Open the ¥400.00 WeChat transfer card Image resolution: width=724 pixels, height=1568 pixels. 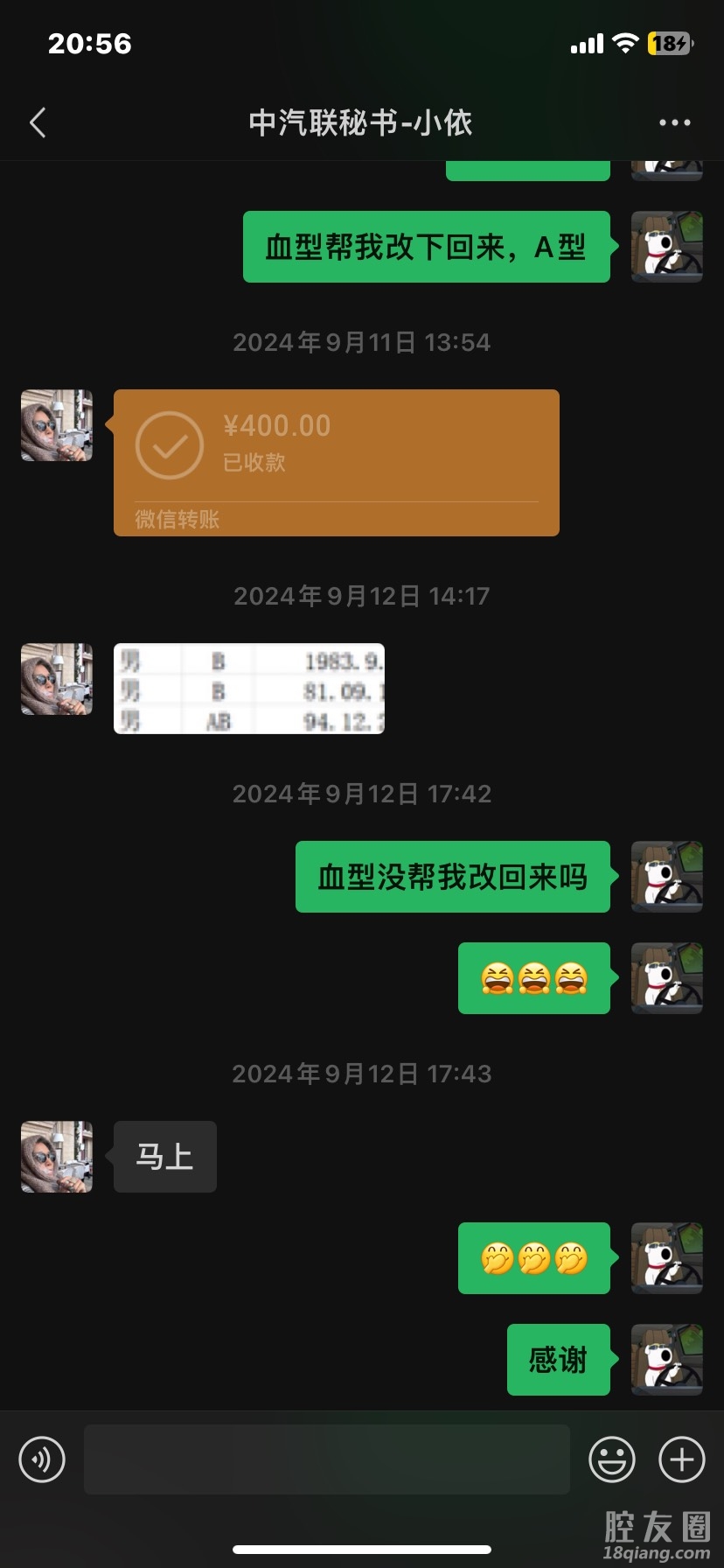[336, 462]
